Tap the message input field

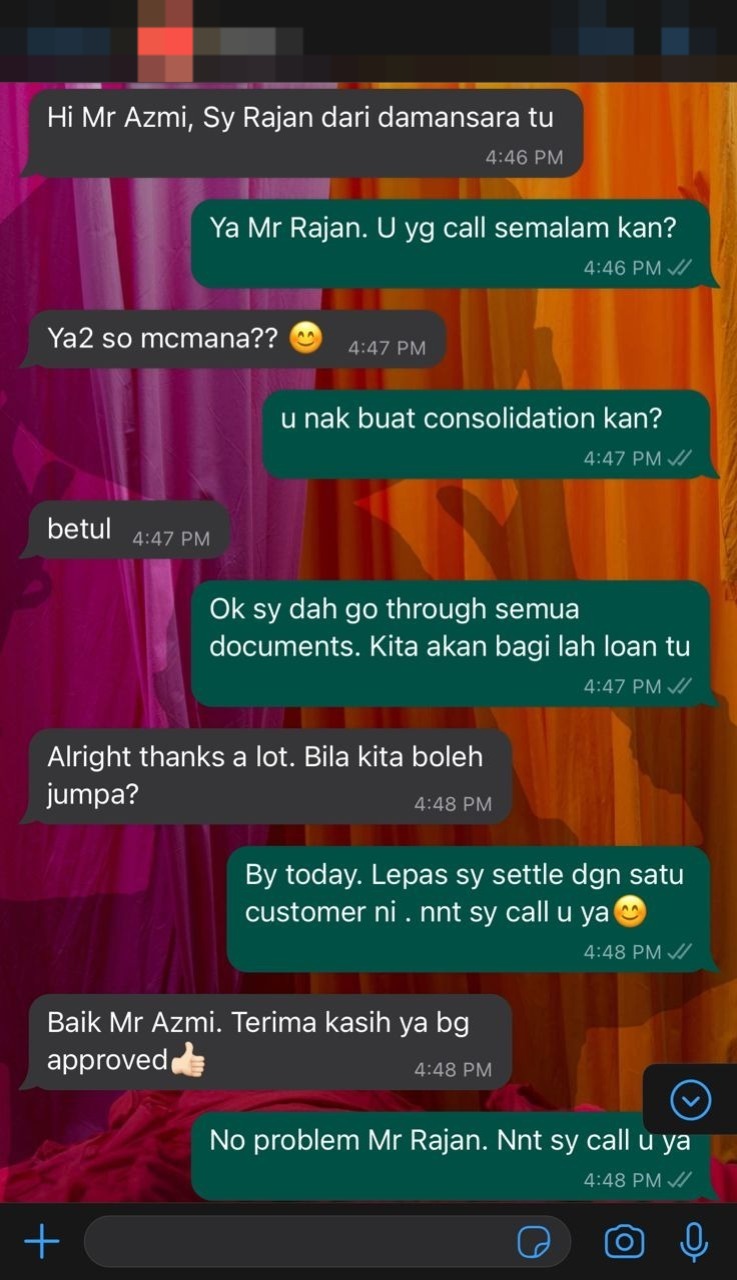click(300, 1242)
